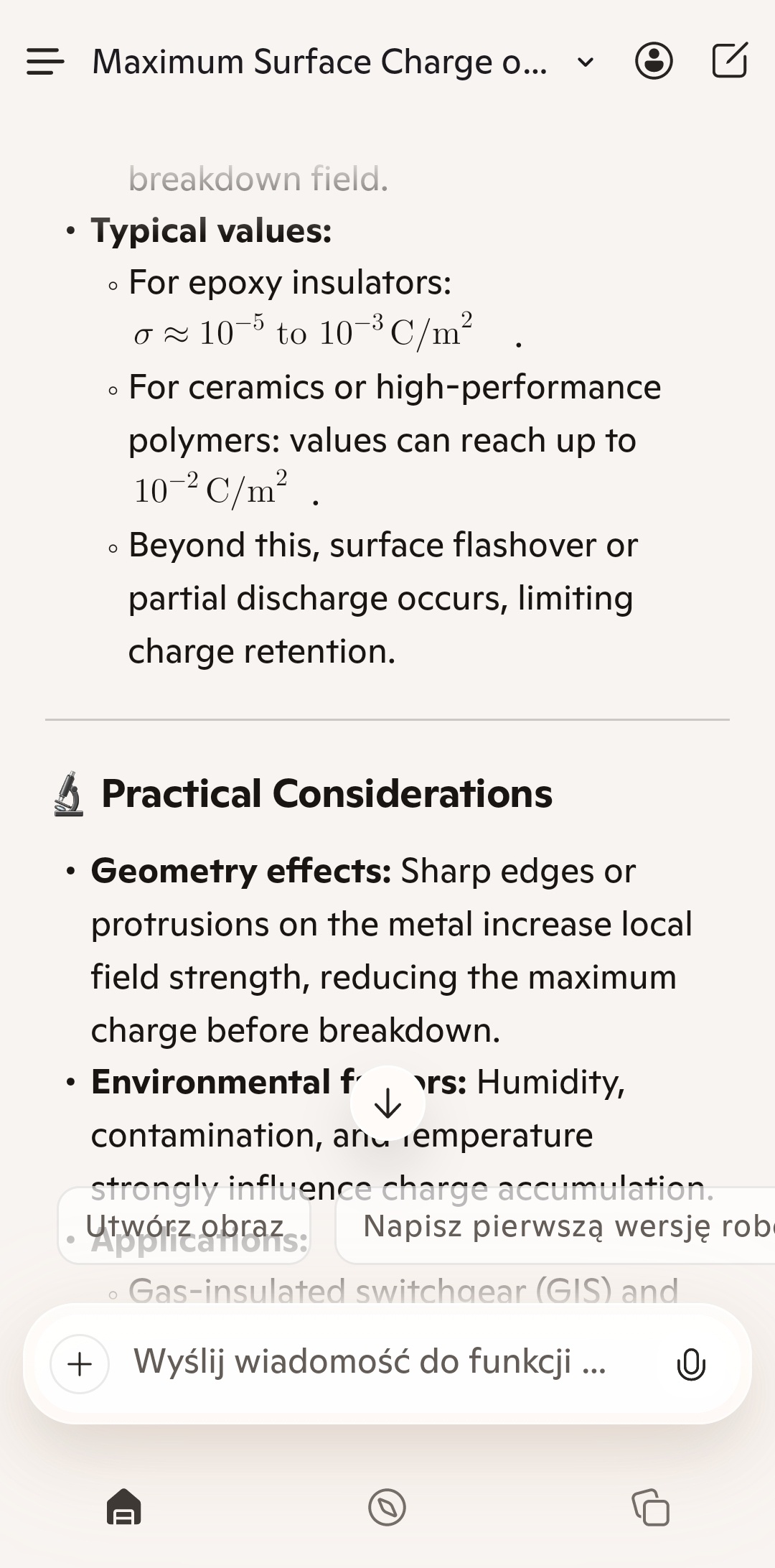Open the account profile icon

[654, 61]
